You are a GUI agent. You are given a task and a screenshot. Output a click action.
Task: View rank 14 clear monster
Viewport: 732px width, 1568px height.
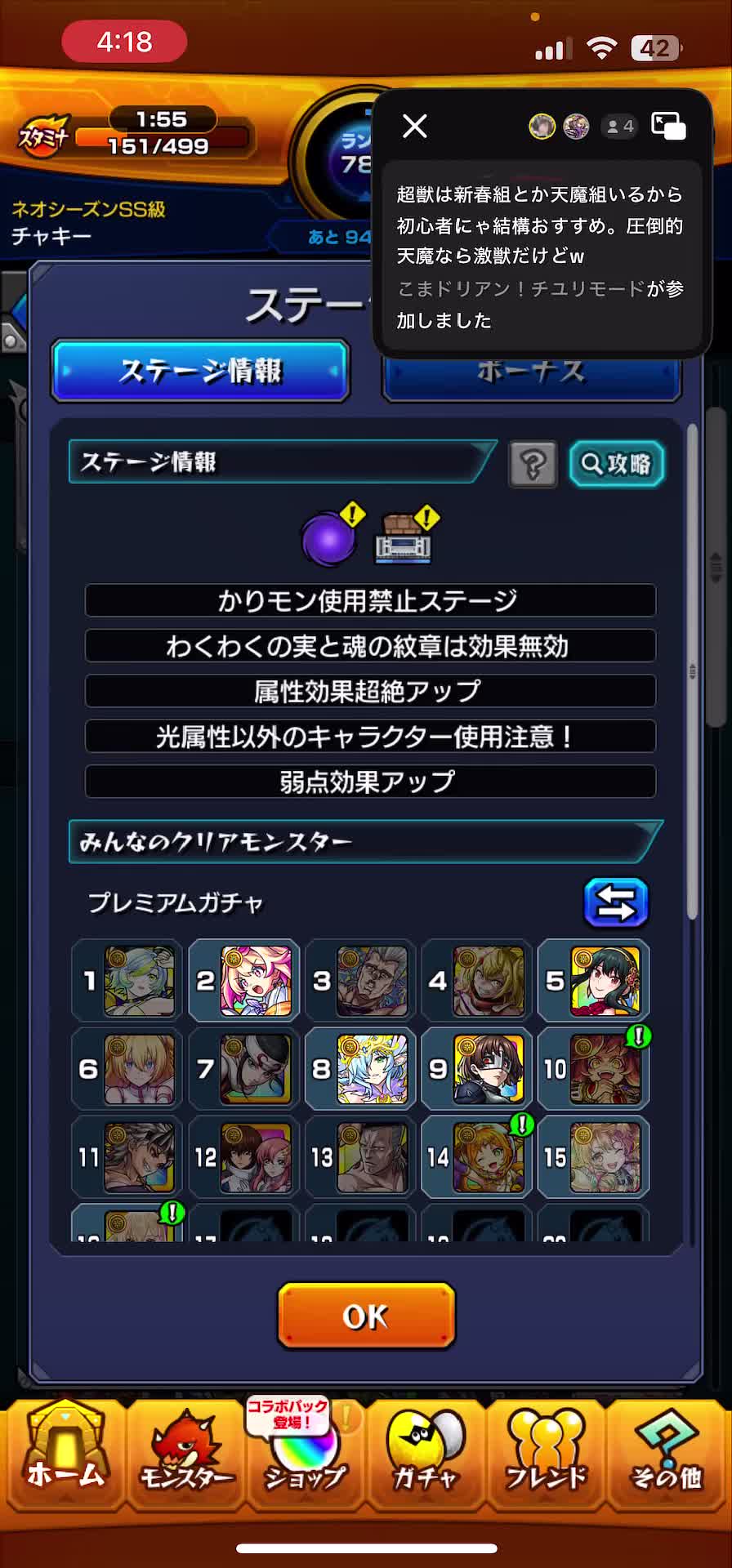click(488, 1156)
